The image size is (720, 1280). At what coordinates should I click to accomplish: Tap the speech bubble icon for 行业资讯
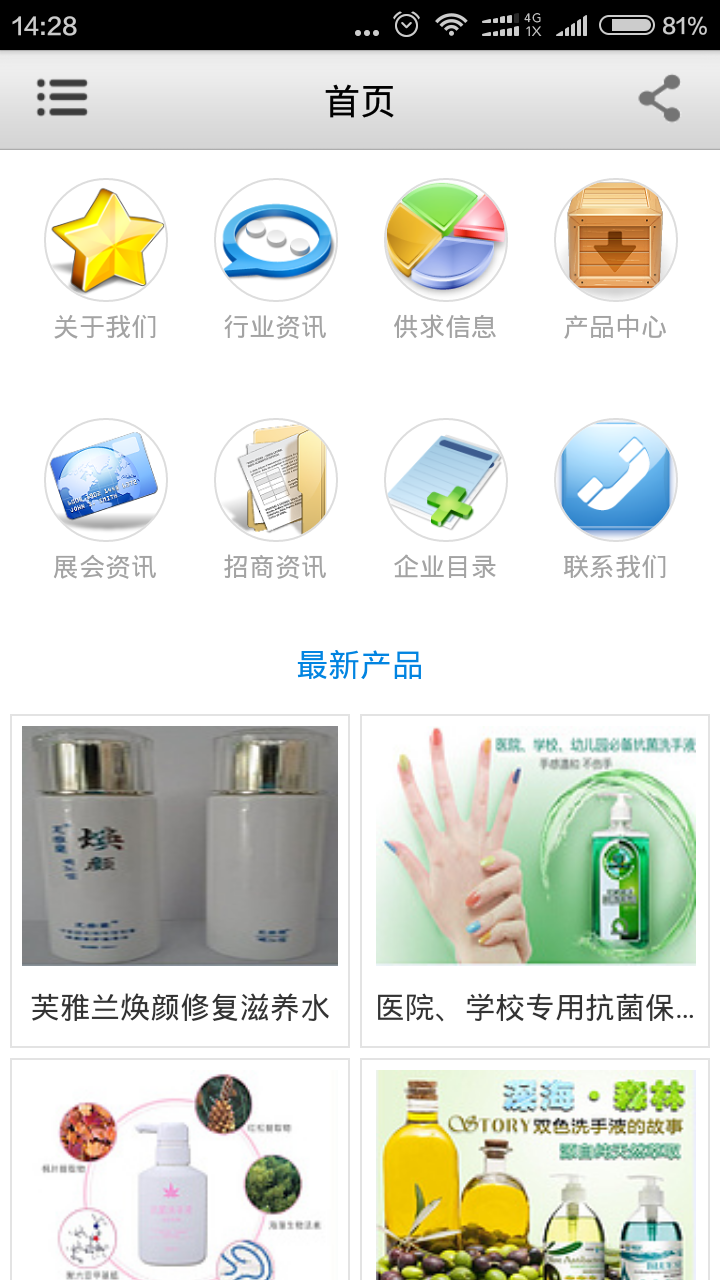click(x=275, y=240)
